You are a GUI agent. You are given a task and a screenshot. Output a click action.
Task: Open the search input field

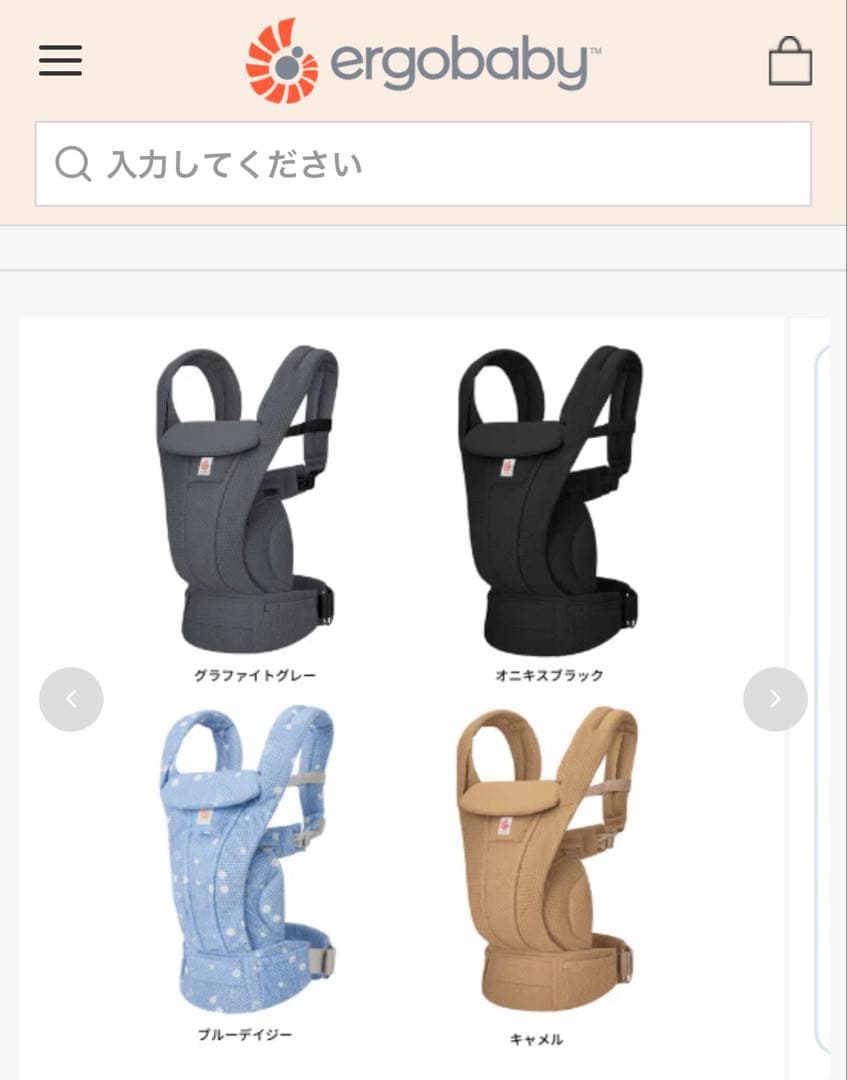coord(420,161)
